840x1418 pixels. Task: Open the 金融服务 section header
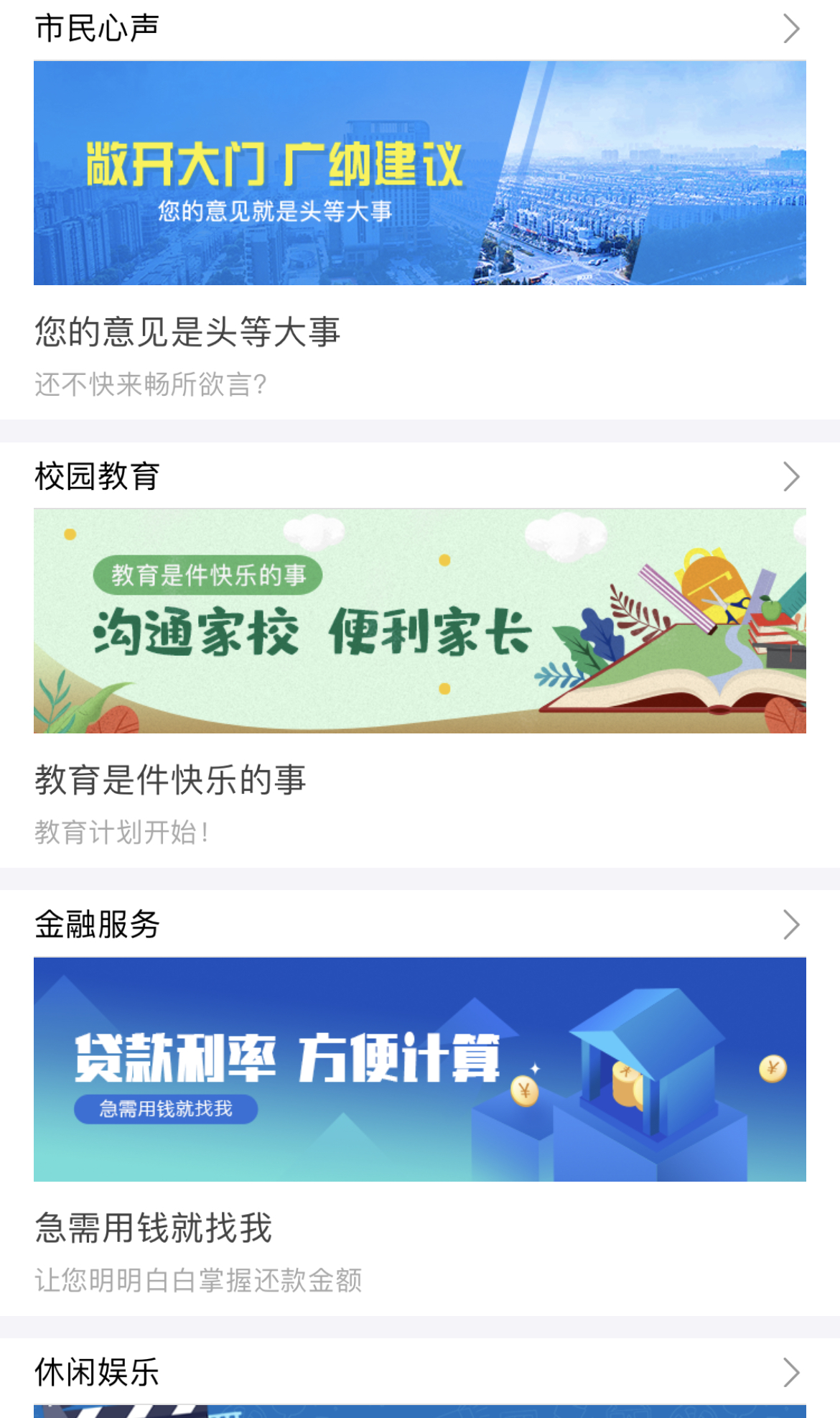click(419, 925)
